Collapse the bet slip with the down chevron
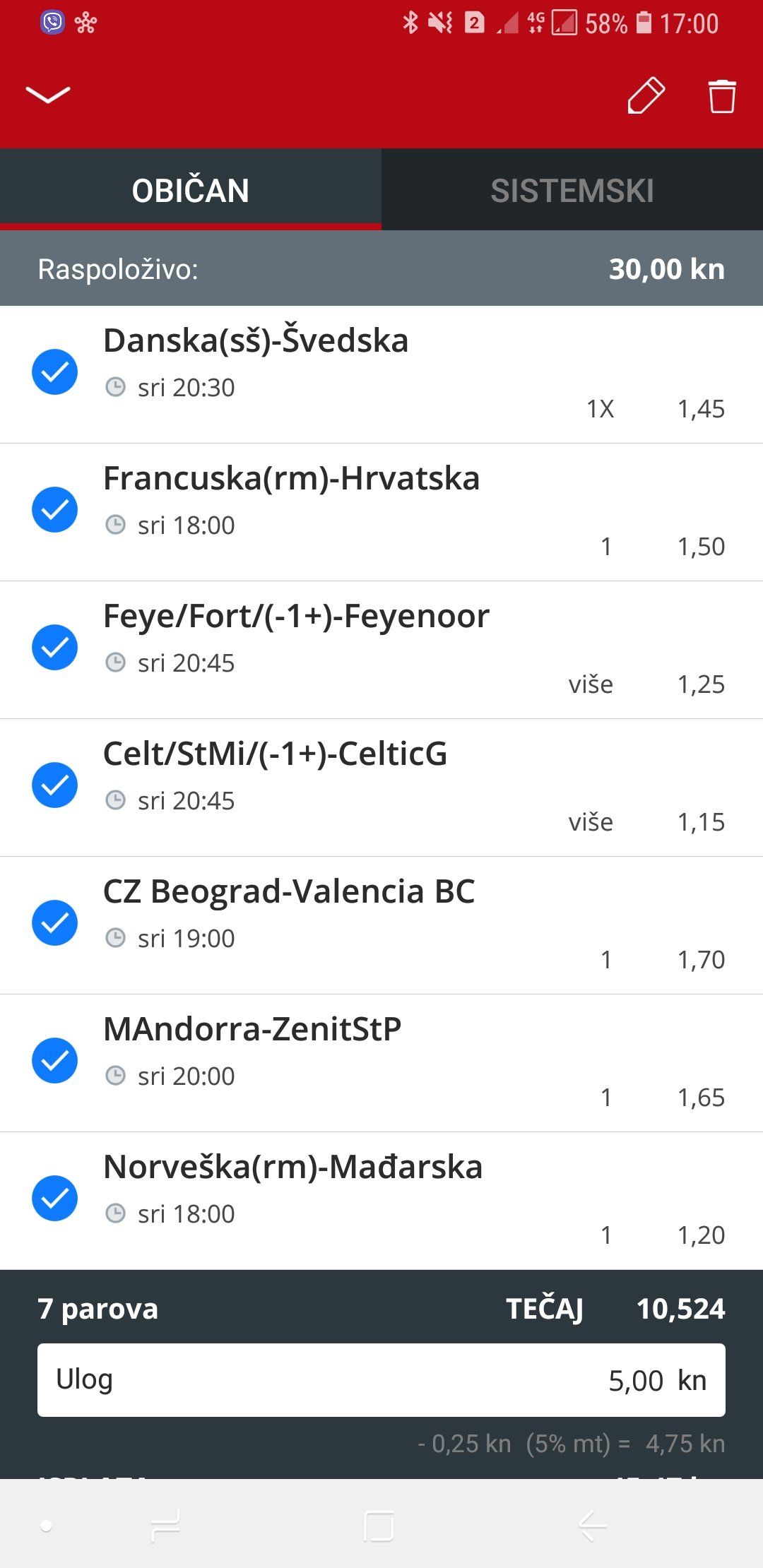This screenshot has width=763, height=1568. [x=48, y=95]
